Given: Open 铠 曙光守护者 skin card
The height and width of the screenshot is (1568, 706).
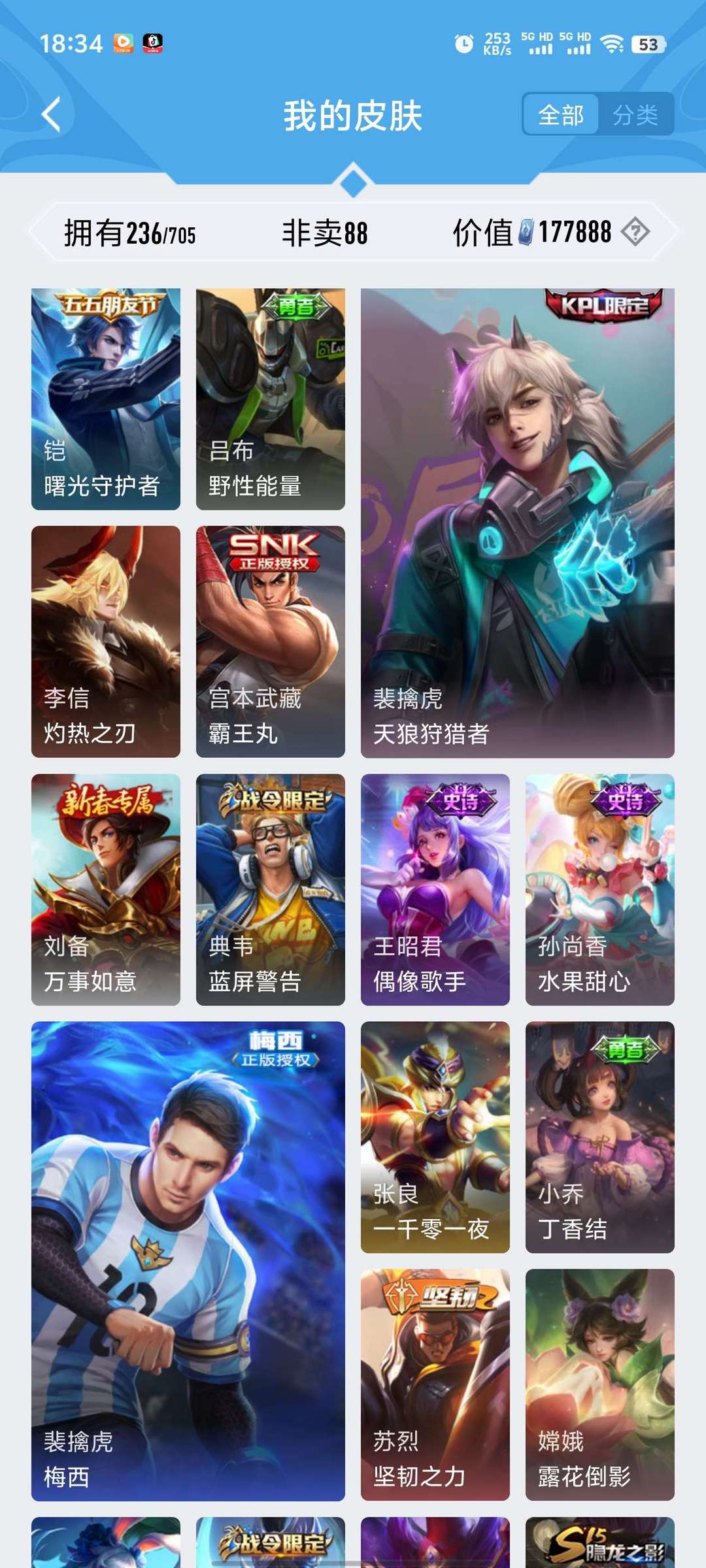Looking at the screenshot, I should tap(106, 399).
